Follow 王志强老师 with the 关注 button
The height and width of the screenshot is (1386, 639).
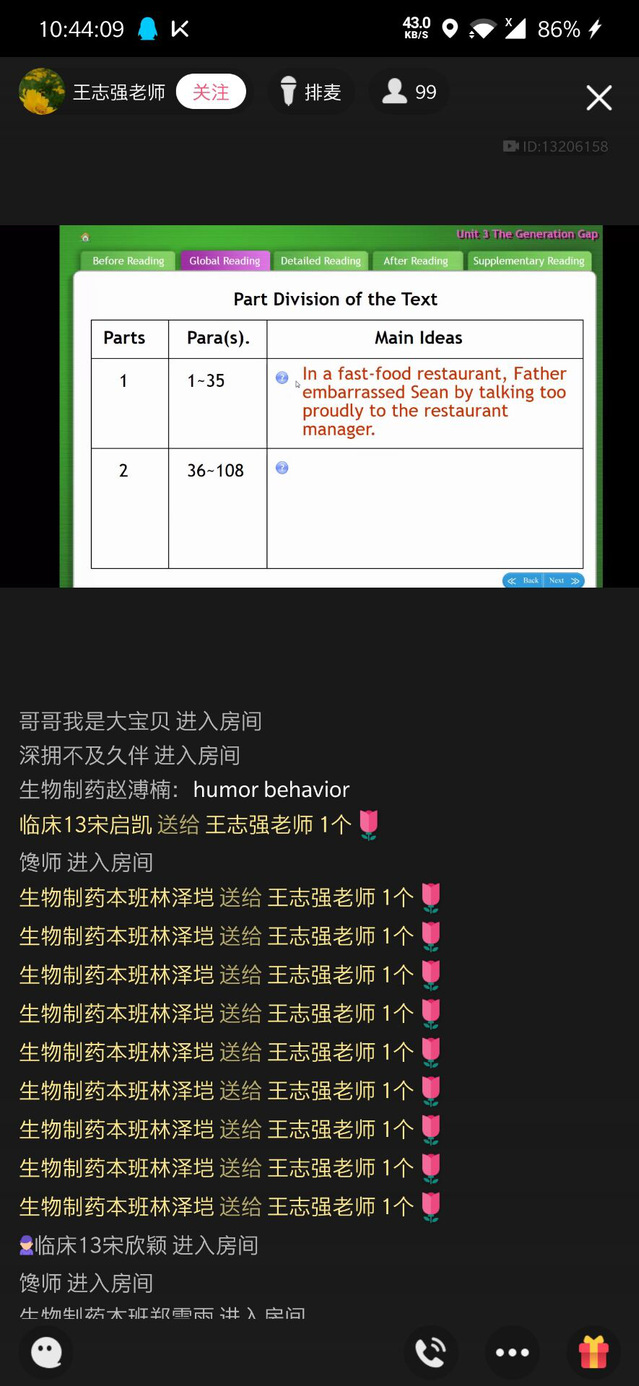tap(210, 92)
